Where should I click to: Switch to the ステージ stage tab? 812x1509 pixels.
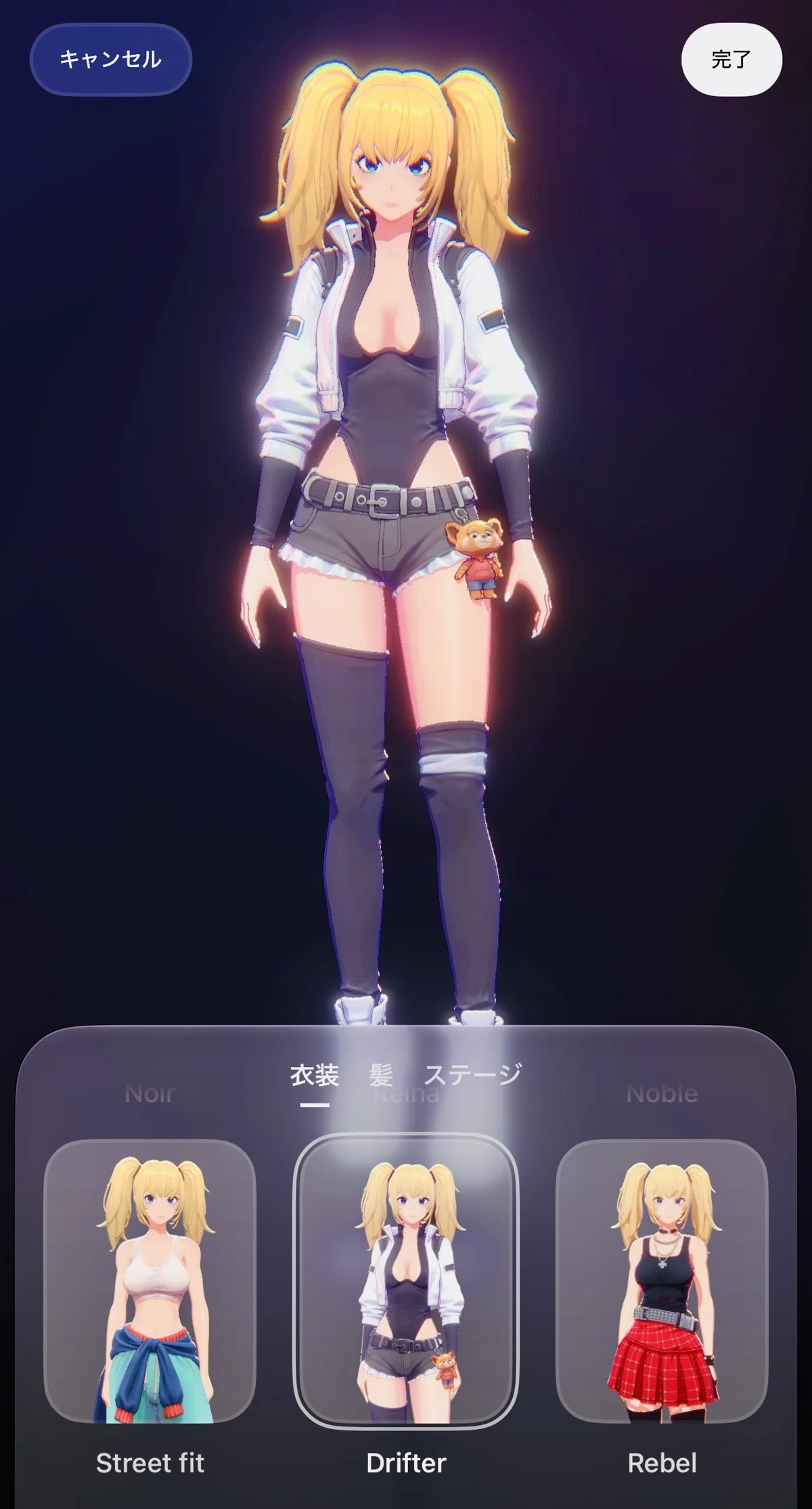pyautogui.click(x=472, y=1076)
